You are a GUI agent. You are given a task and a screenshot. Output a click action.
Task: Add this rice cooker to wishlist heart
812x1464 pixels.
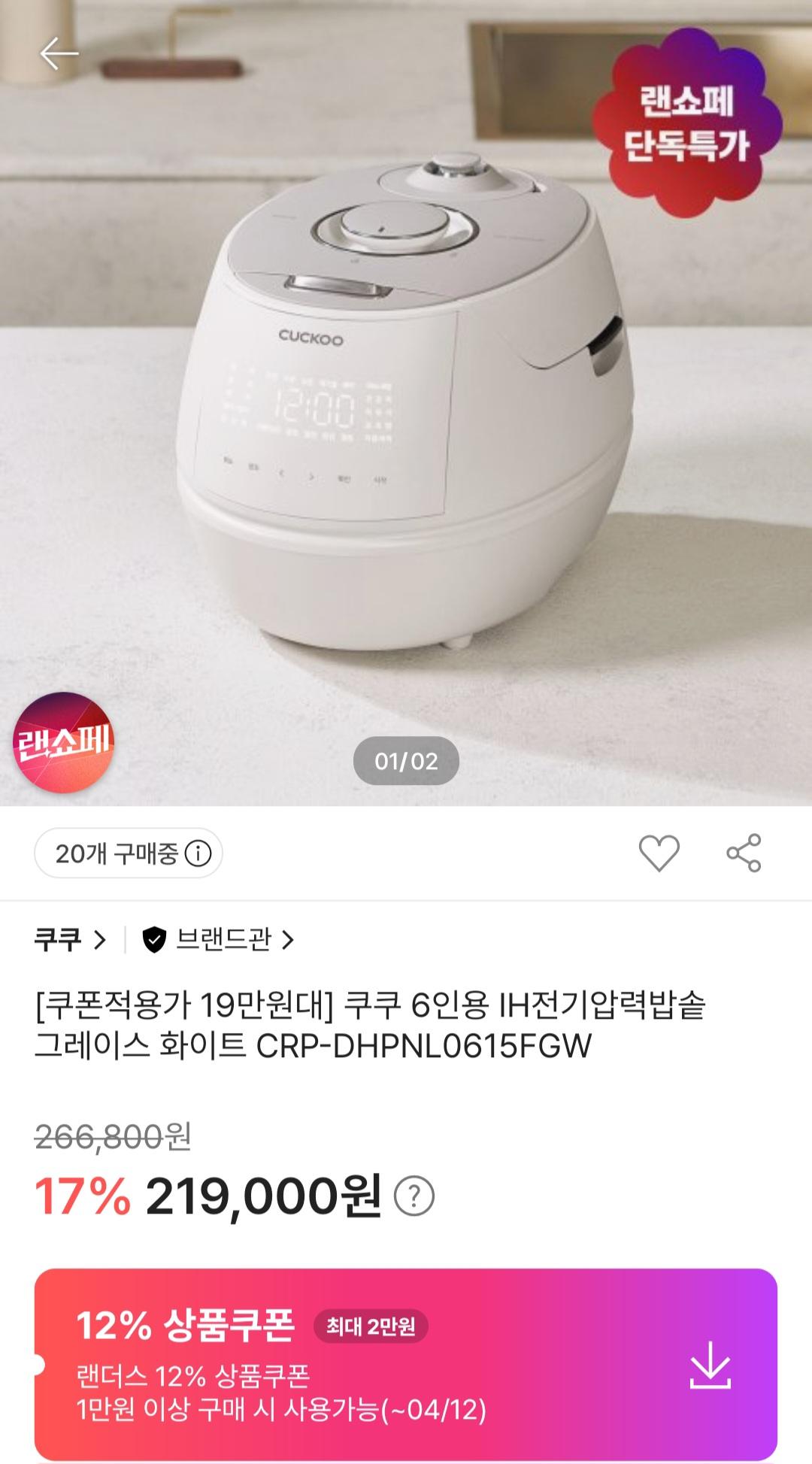click(659, 853)
